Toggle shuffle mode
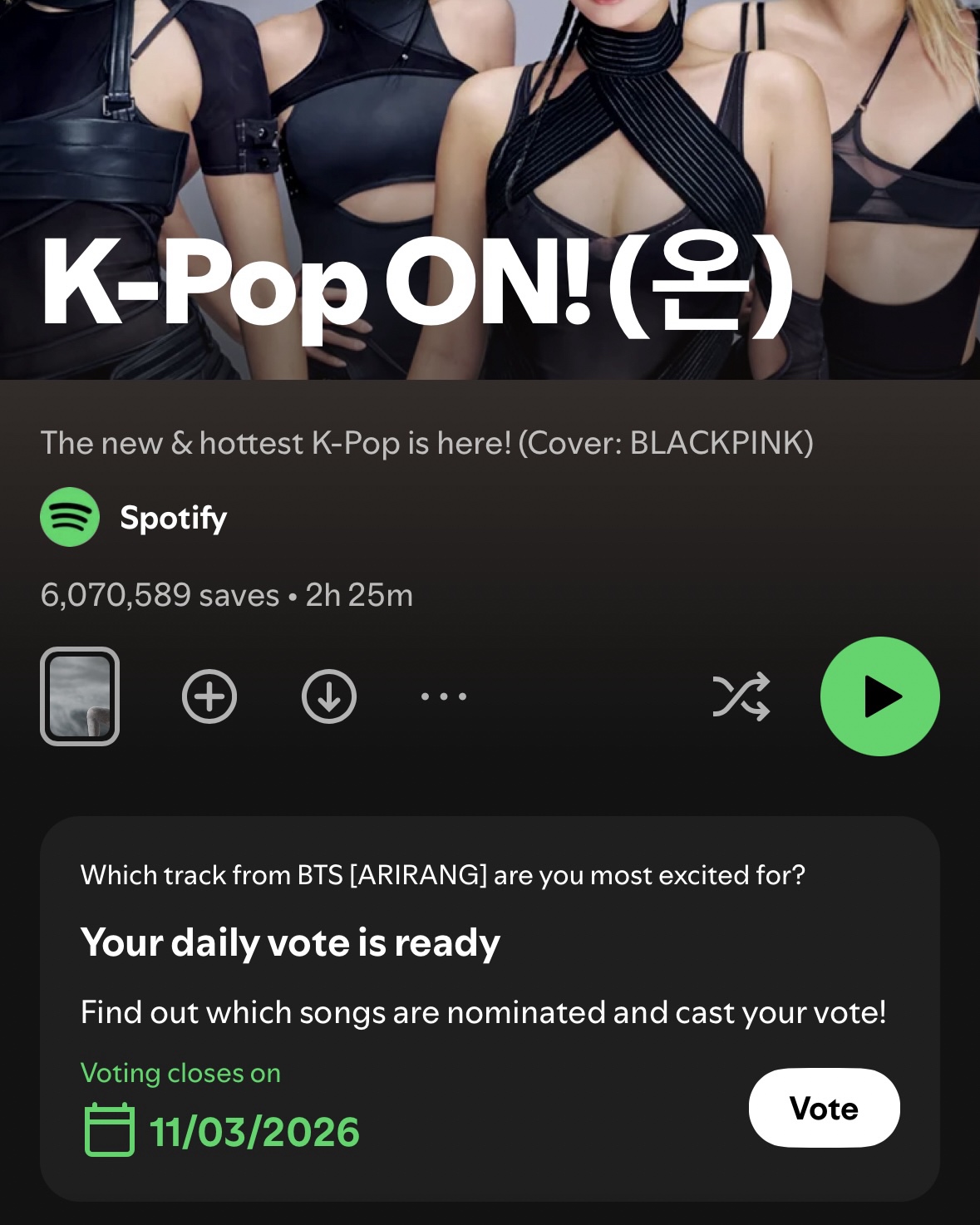Image resolution: width=980 pixels, height=1225 pixels. click(741, 696)
